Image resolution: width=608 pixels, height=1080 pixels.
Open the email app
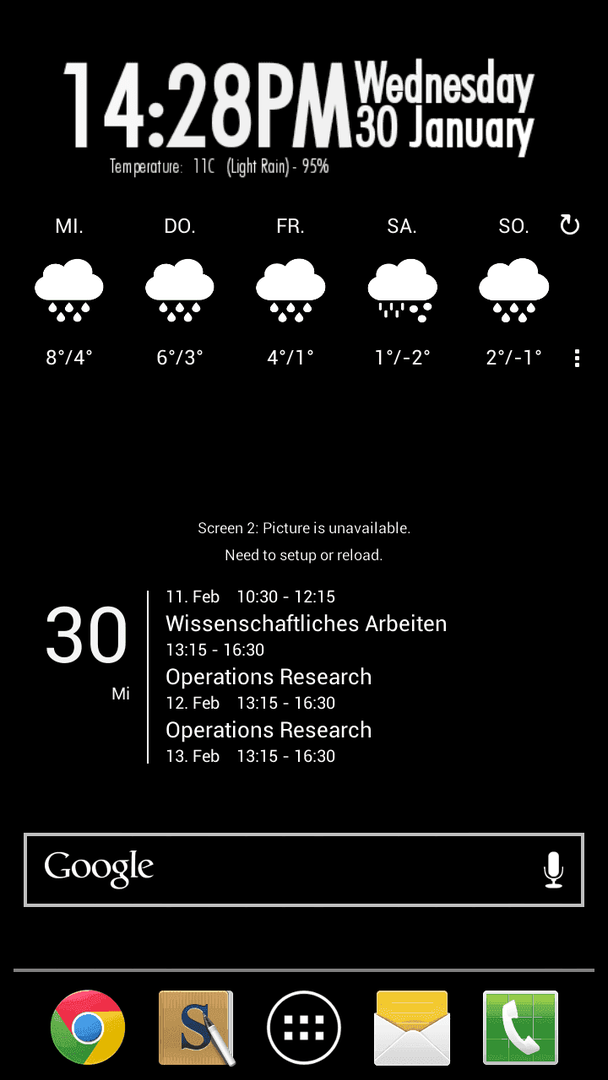412,1028
